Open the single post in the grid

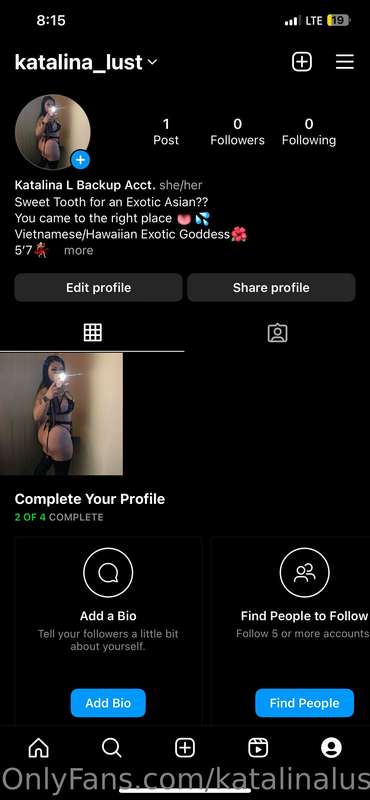coord(61,414)
